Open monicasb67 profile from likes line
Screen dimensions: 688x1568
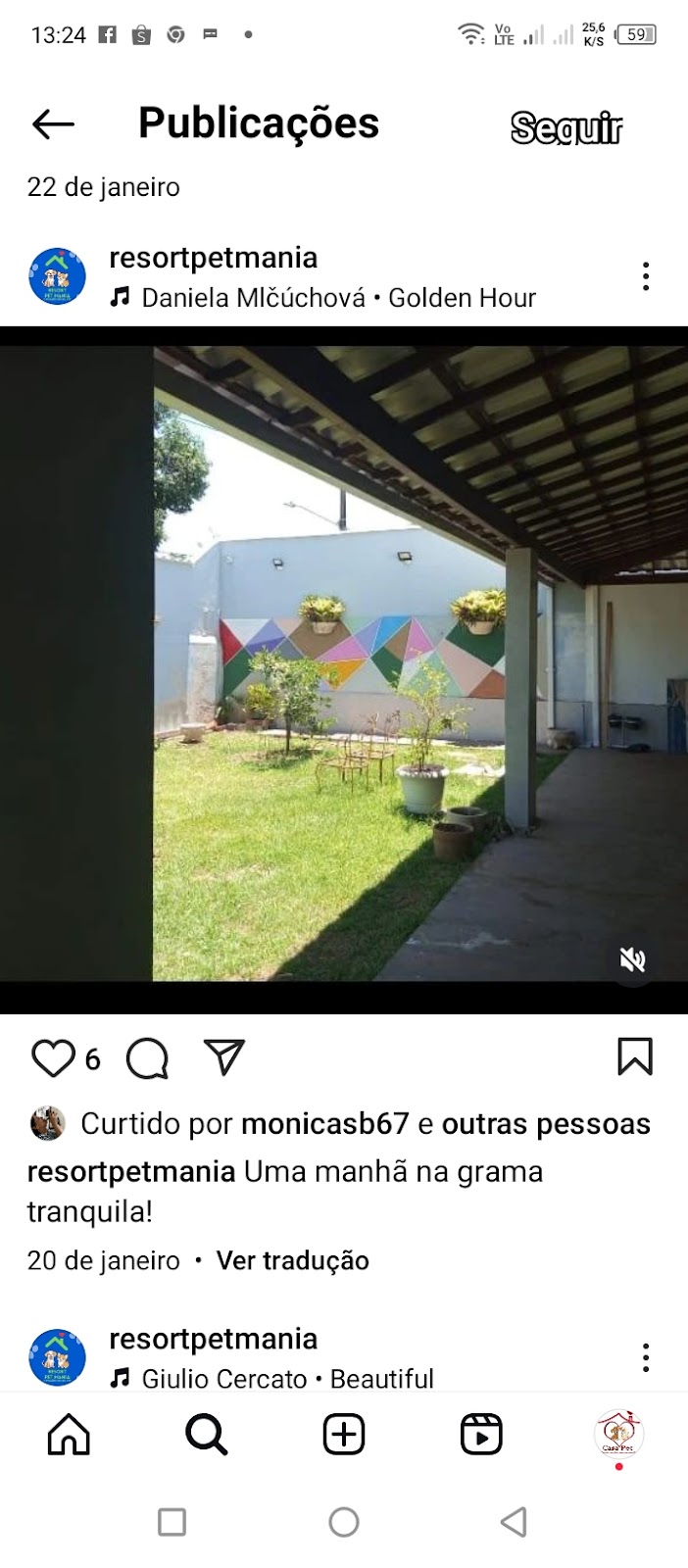[324, 1123]
